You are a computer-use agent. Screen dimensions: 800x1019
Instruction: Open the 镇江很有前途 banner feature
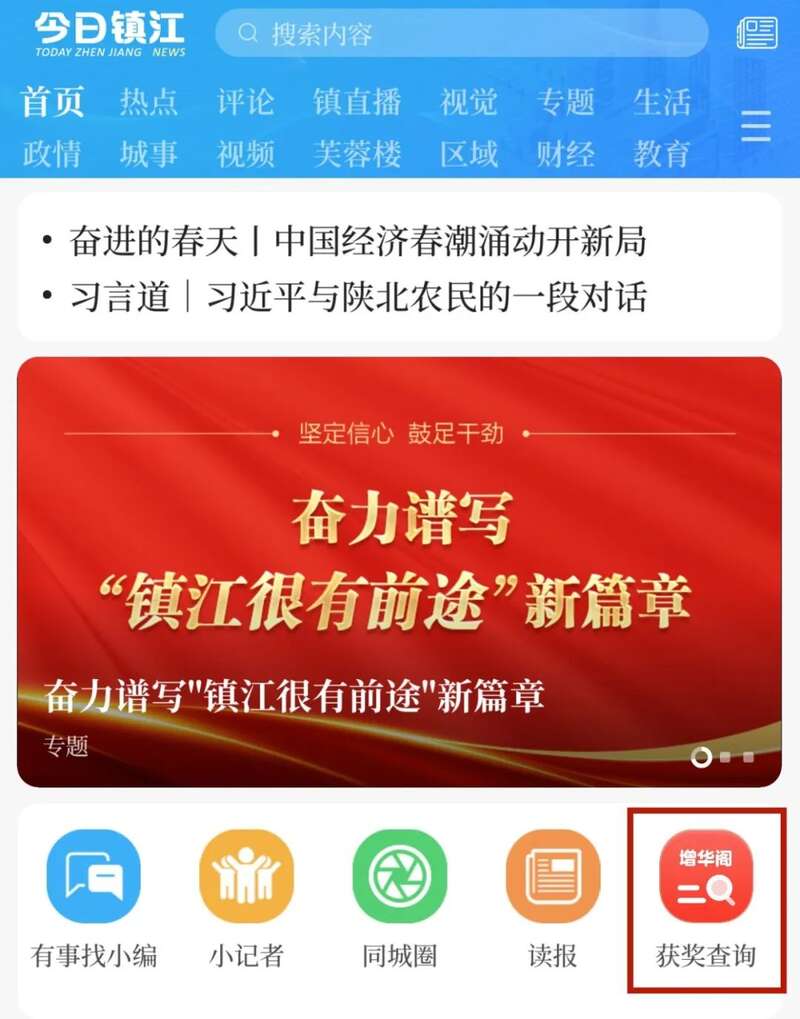tap(400, 570)
